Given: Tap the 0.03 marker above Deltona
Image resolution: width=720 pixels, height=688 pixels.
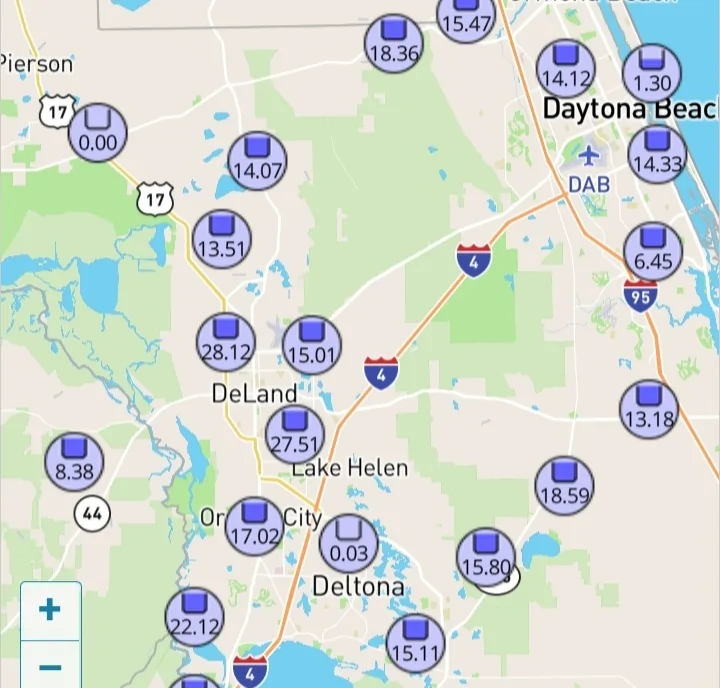Looking at the screenshot, I should (349, 543).
